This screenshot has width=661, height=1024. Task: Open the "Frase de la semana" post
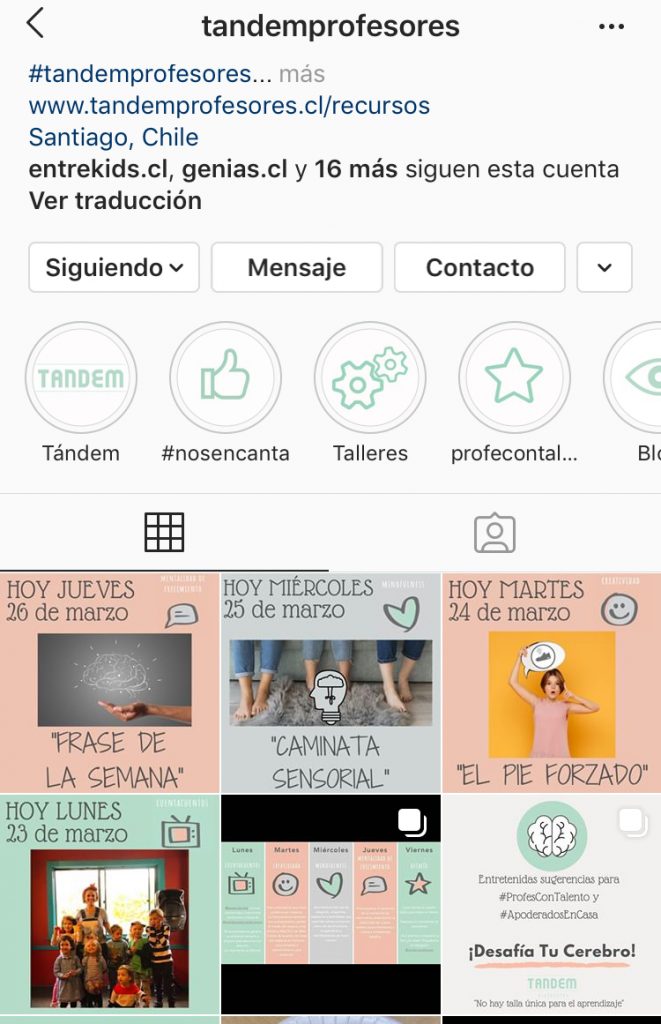point(109,683)
